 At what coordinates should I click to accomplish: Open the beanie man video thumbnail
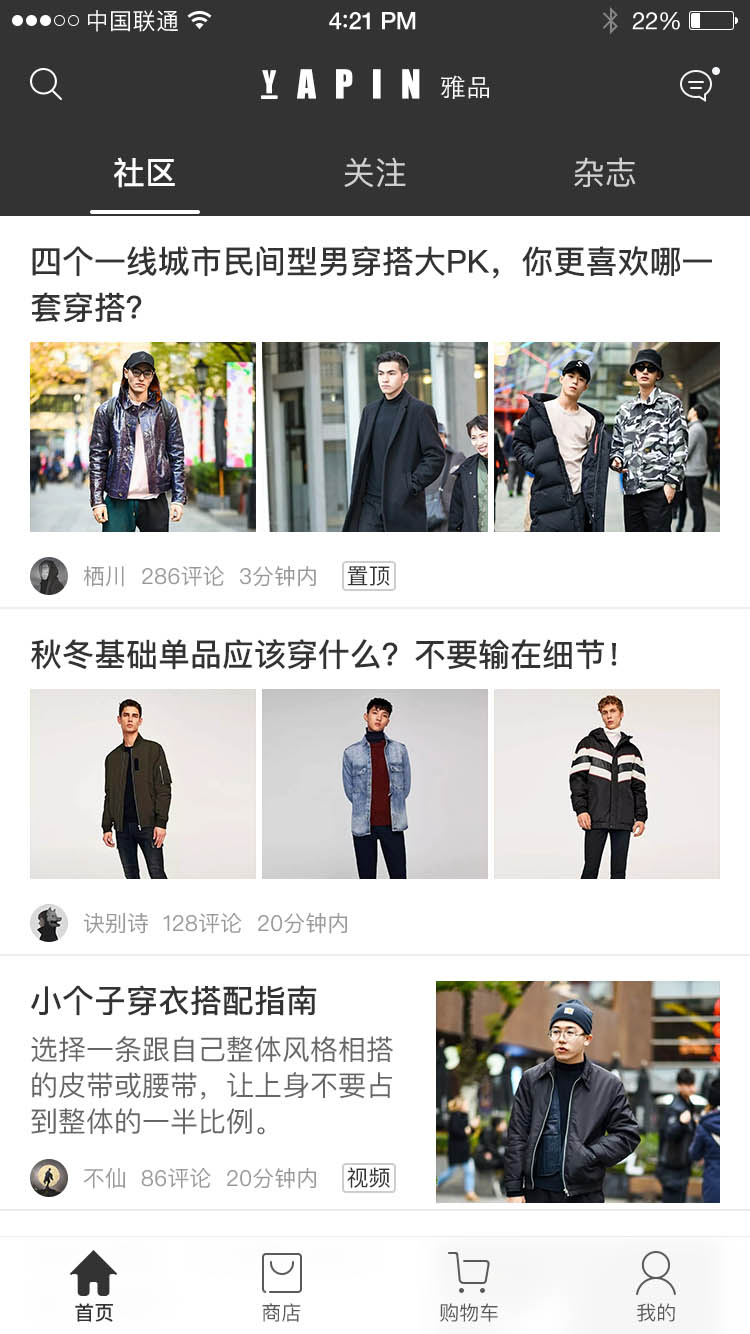click(x=578, y=1091)
